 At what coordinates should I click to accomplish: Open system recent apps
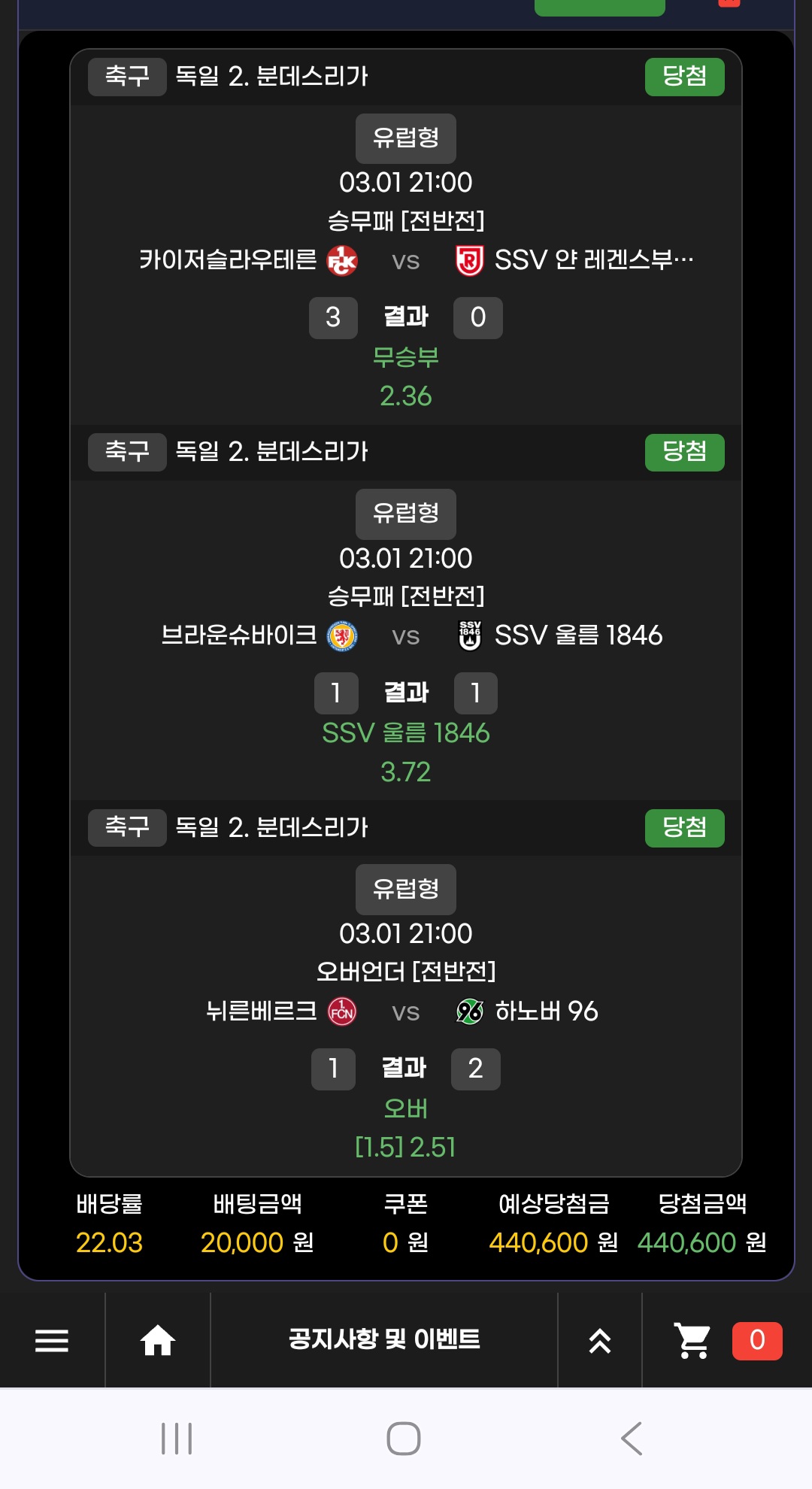click(177, 1439)
